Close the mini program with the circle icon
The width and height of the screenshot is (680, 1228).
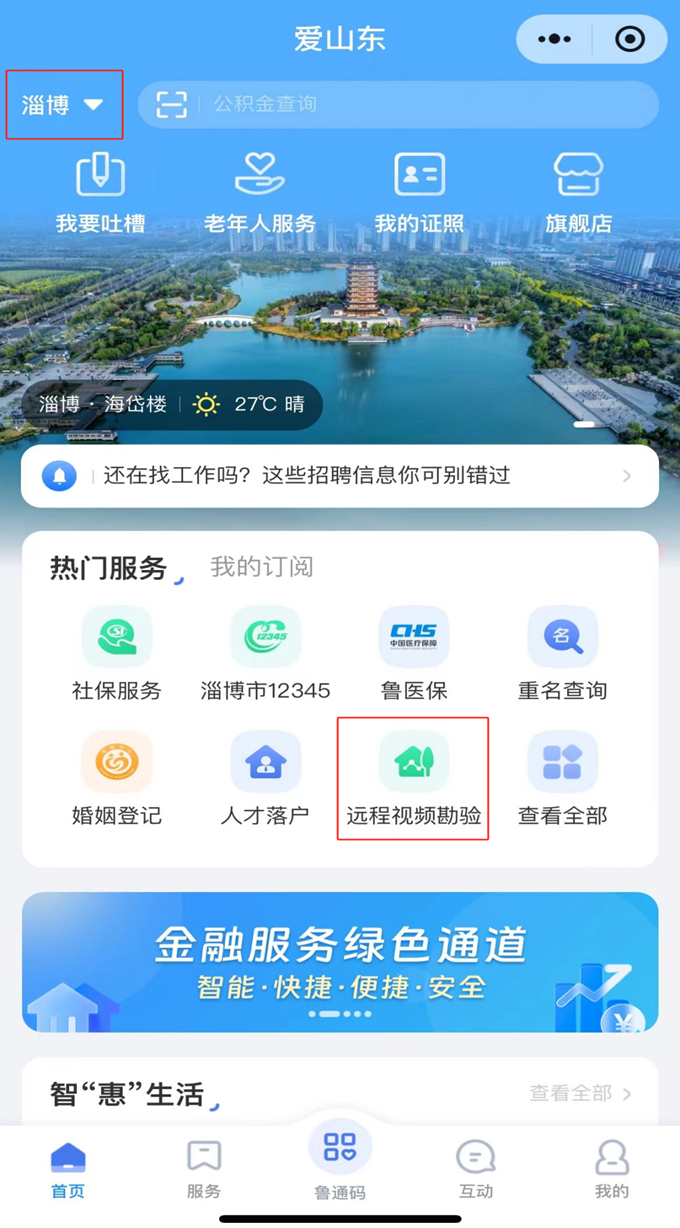(x=630, y=39)
